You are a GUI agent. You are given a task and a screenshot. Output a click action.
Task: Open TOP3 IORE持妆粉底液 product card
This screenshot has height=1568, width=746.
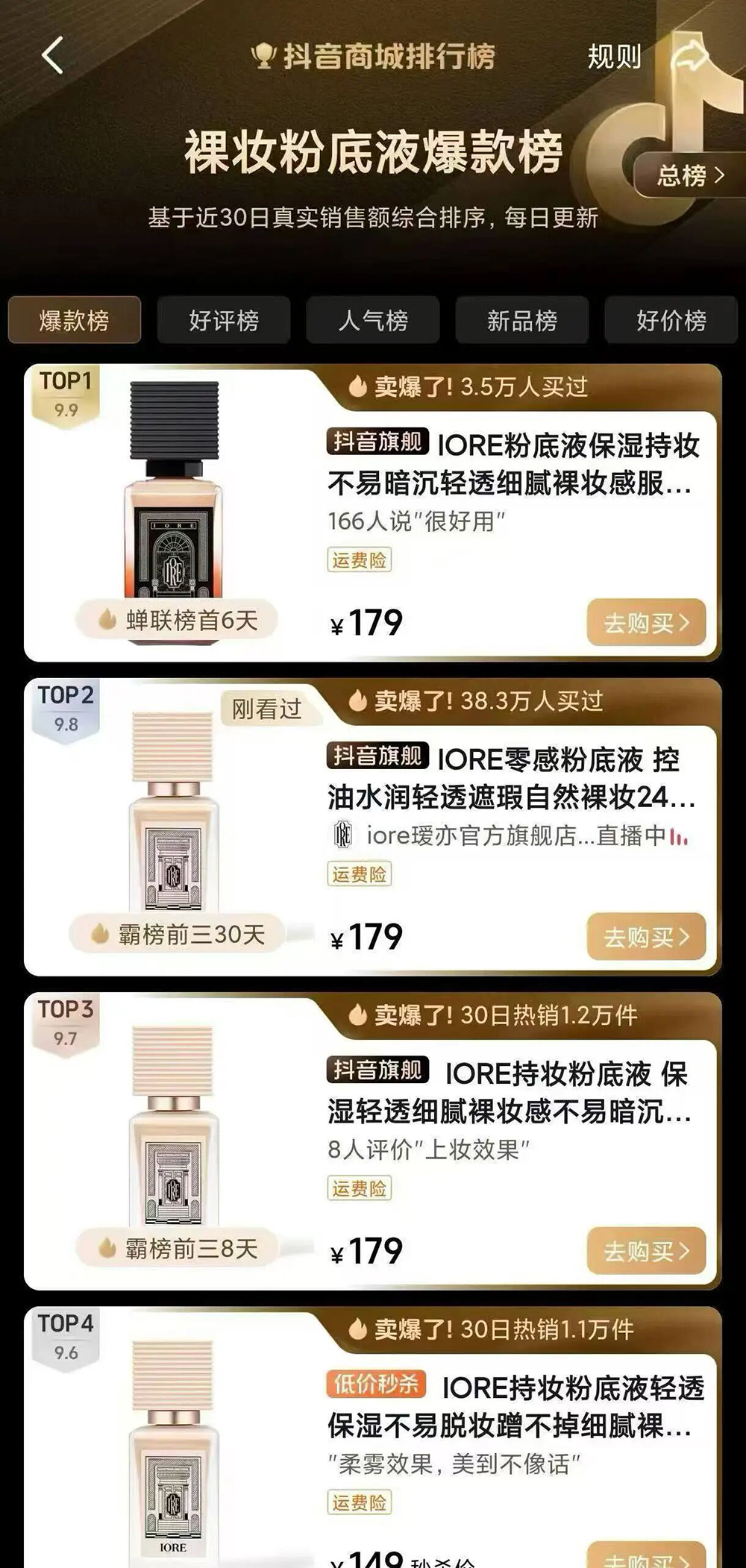513,1093
